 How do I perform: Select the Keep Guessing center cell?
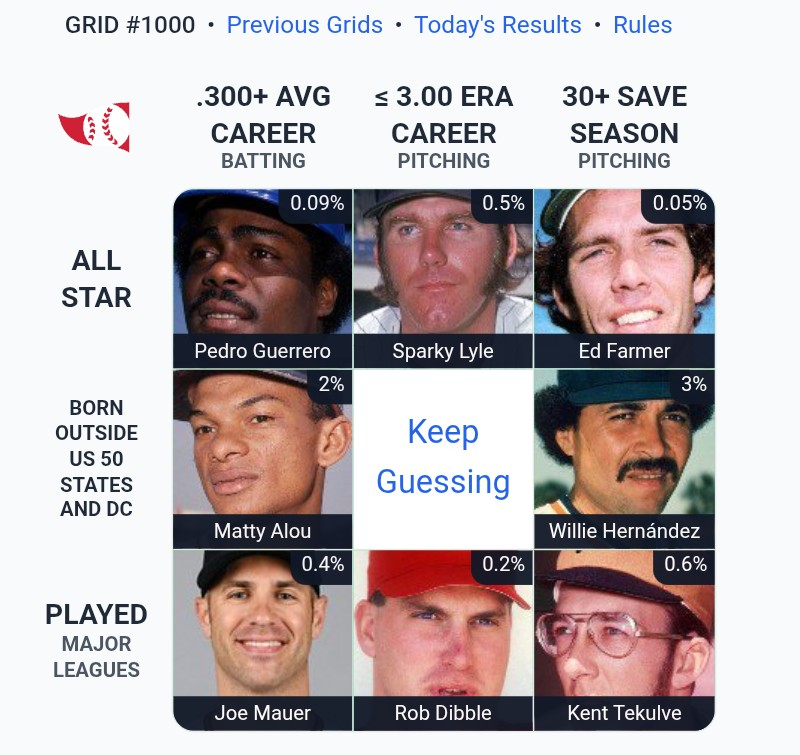pyautogui.click(x=443, y=458)
